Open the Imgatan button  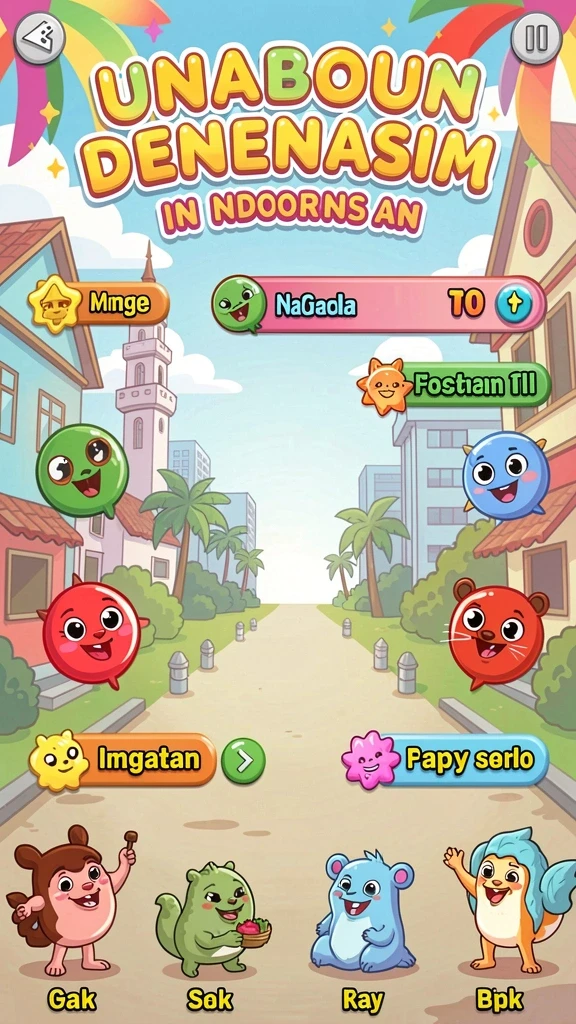[123, 760]
